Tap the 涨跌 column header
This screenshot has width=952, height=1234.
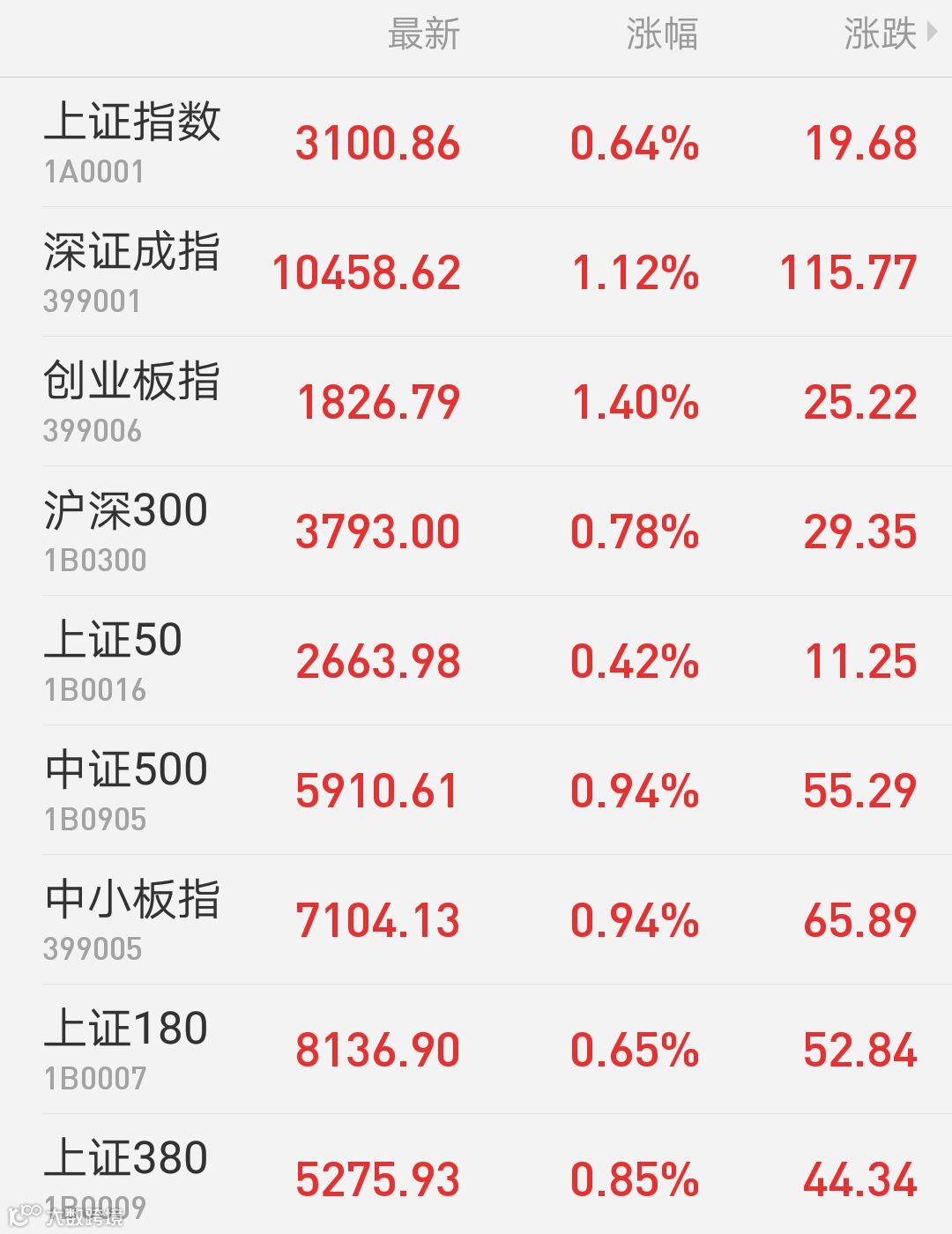click(x=889, y=35)
